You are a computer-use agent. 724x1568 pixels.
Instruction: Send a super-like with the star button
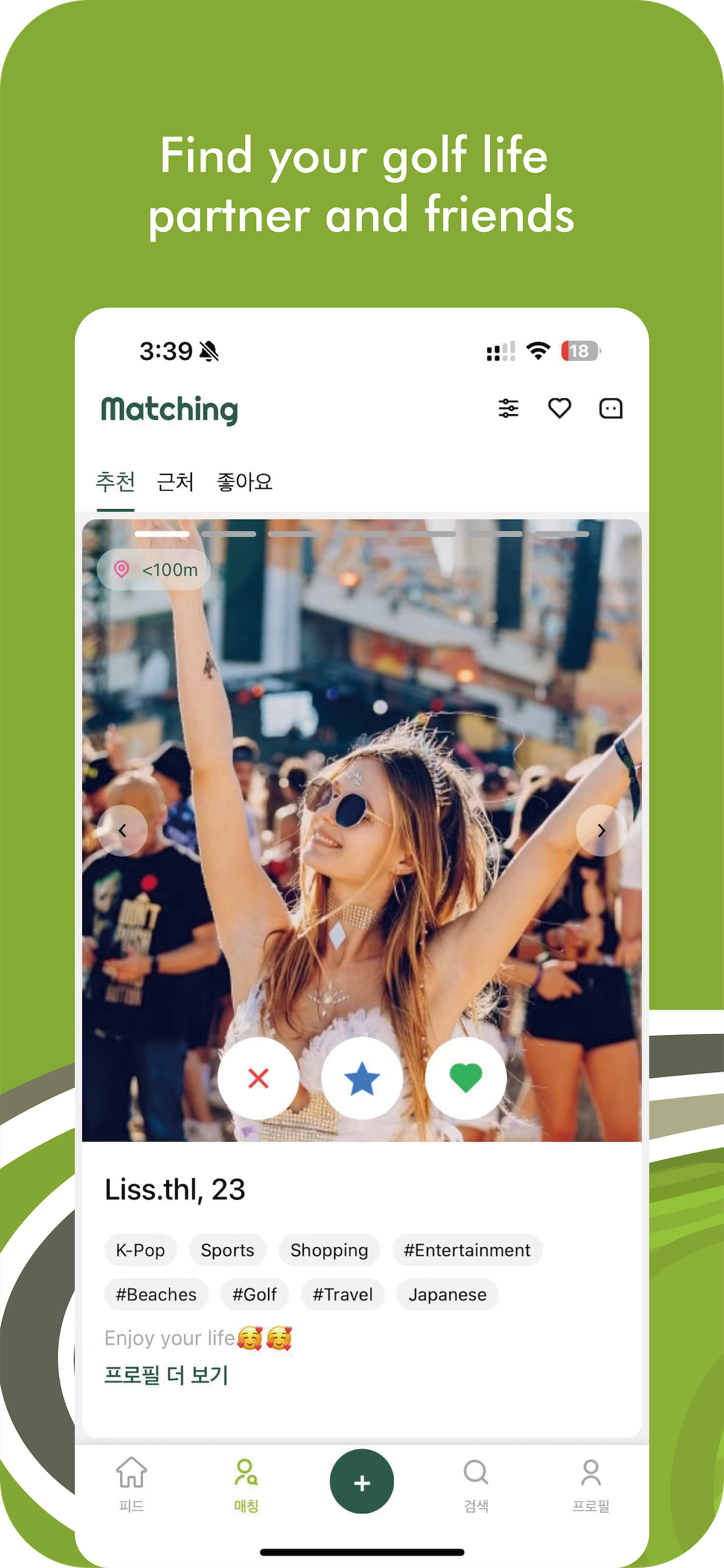[x=361, y=1077]
